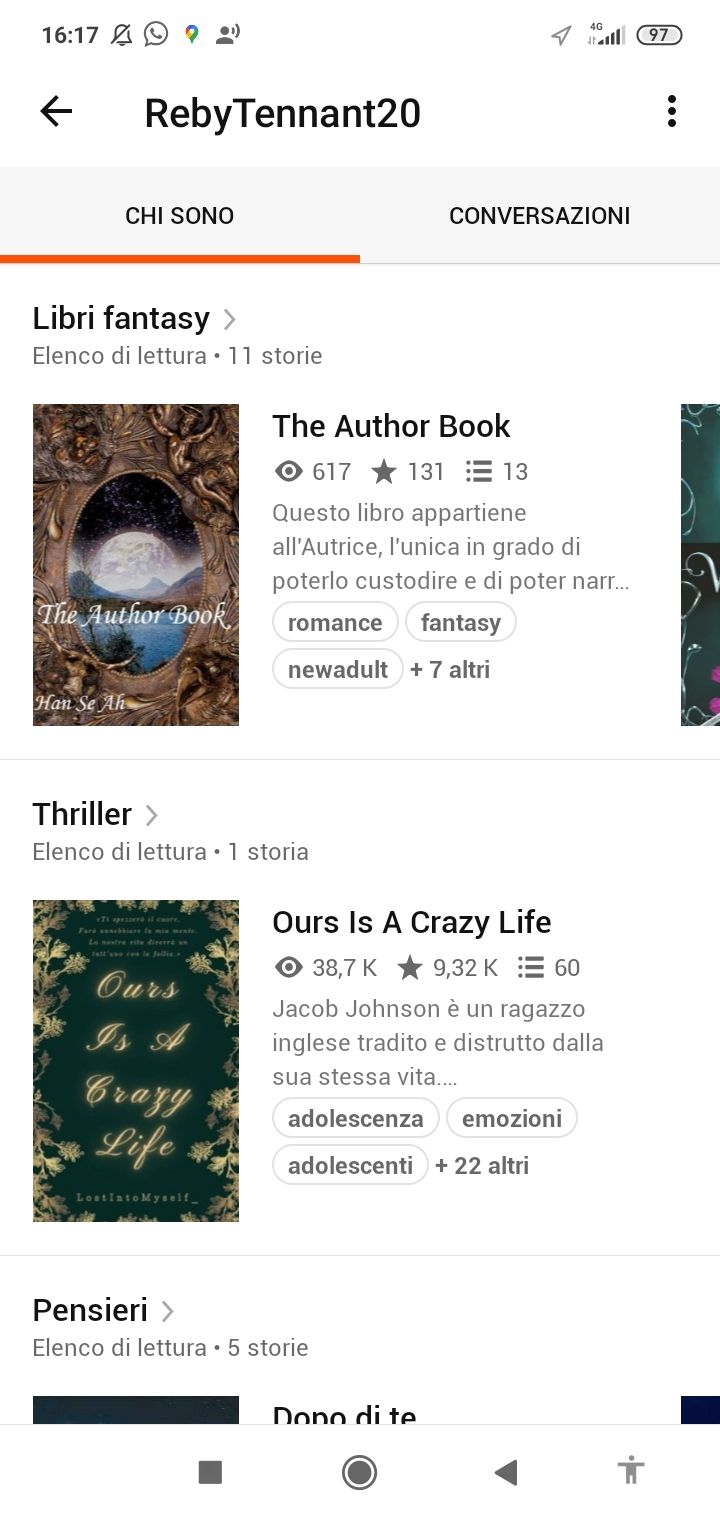Select the Chi sono tab
Image resolution: width=720 pixels, height=1520 pixels.
tap(180, 216)
